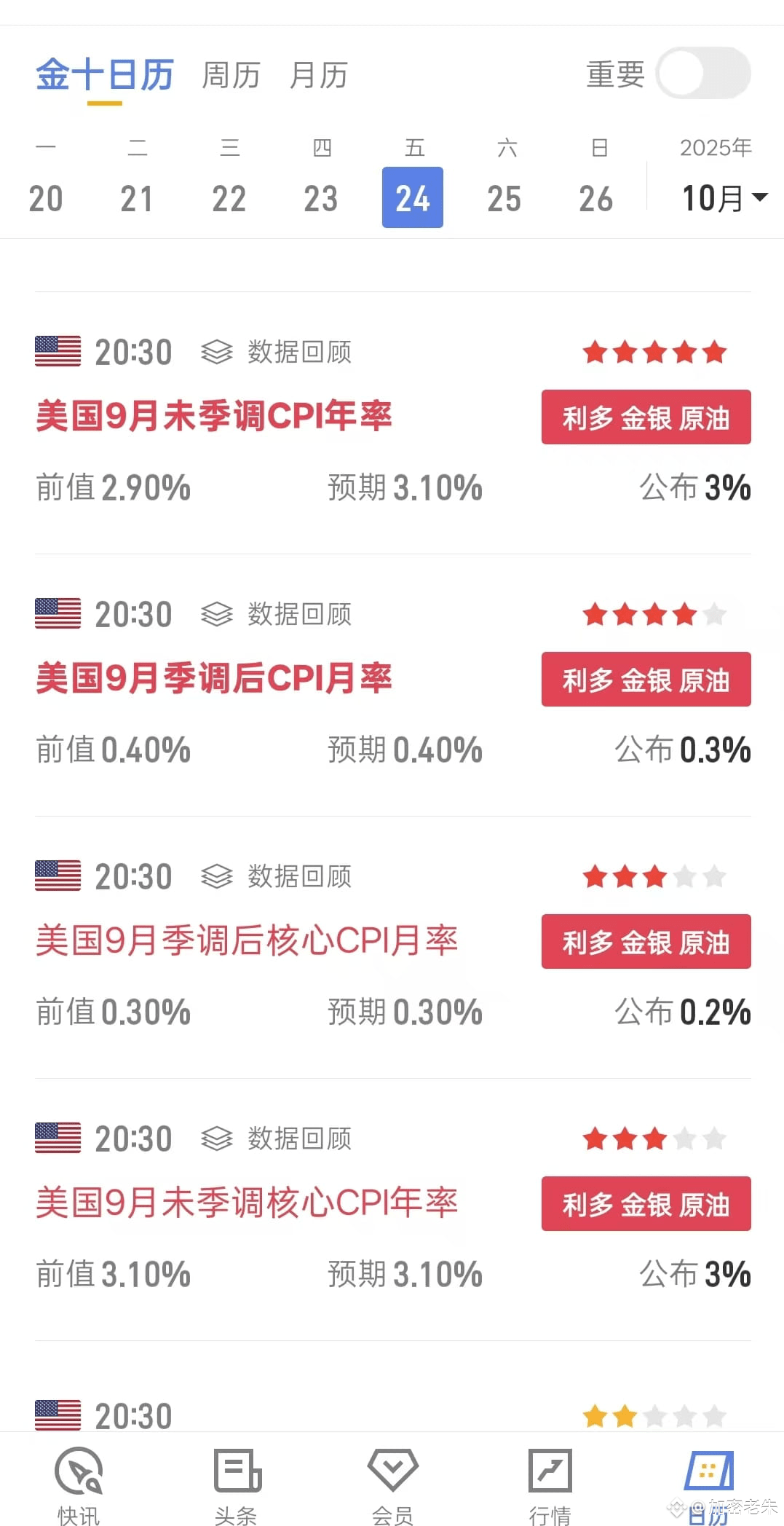
Task: Select Saturday the 25th
Action: point(504,198)
